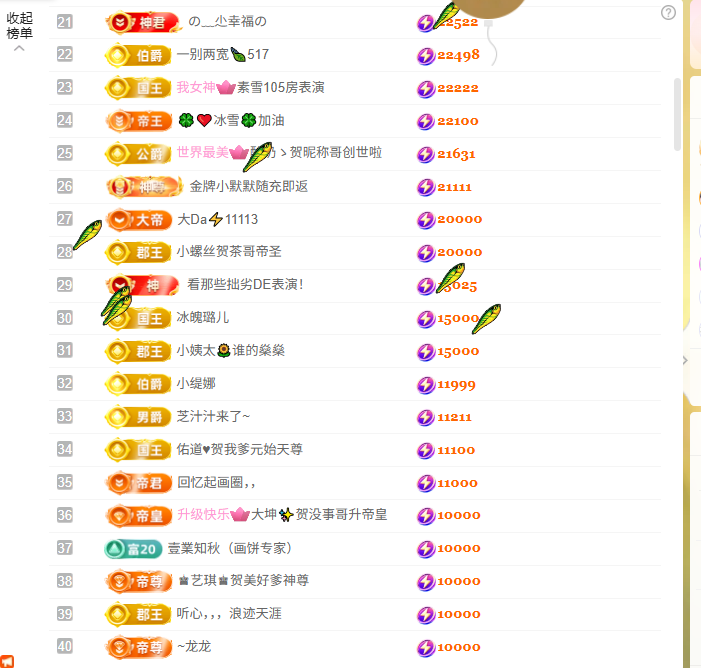Open rank 35 user 回忆起画圈
701x668 pixels.
click(216, 483)
